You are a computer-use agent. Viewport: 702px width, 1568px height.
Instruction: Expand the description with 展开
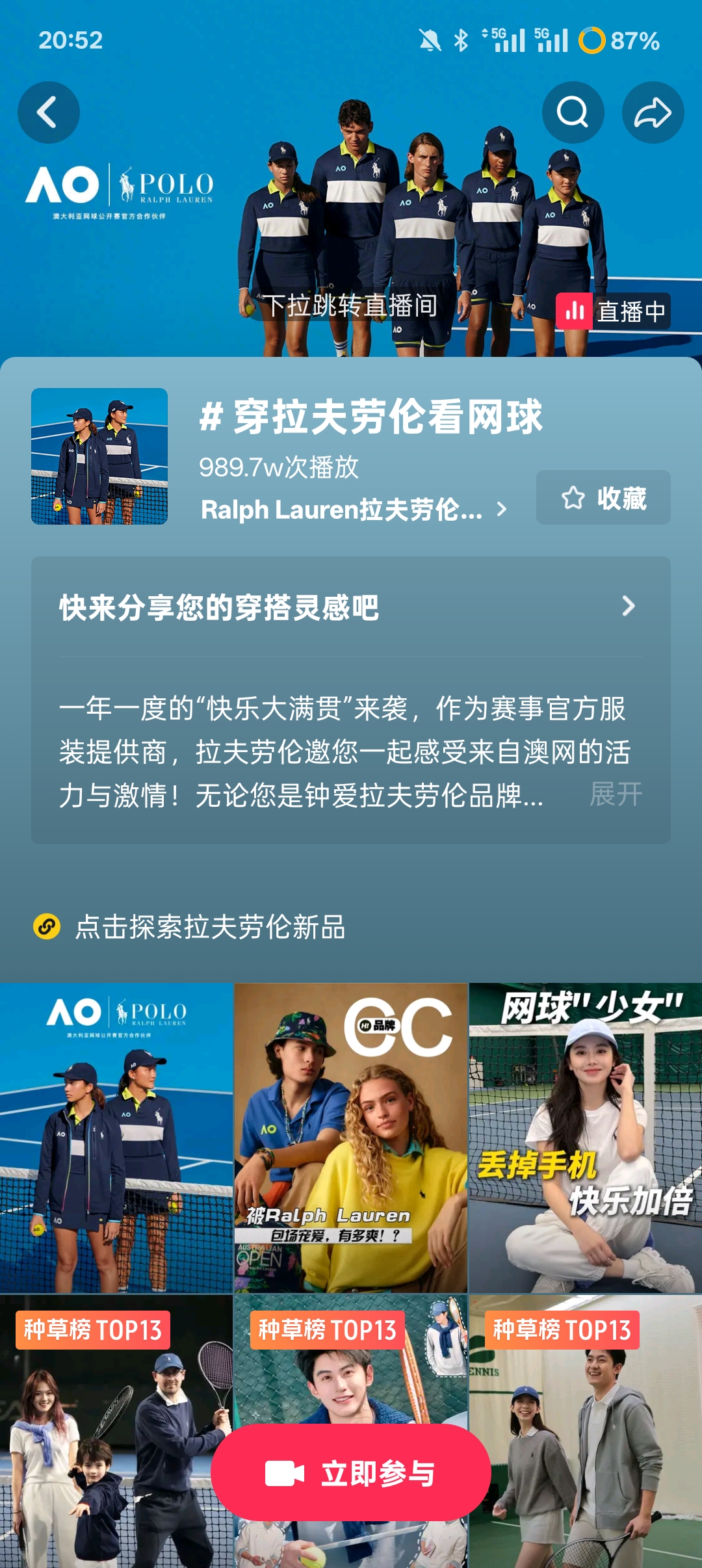point(615,794)
